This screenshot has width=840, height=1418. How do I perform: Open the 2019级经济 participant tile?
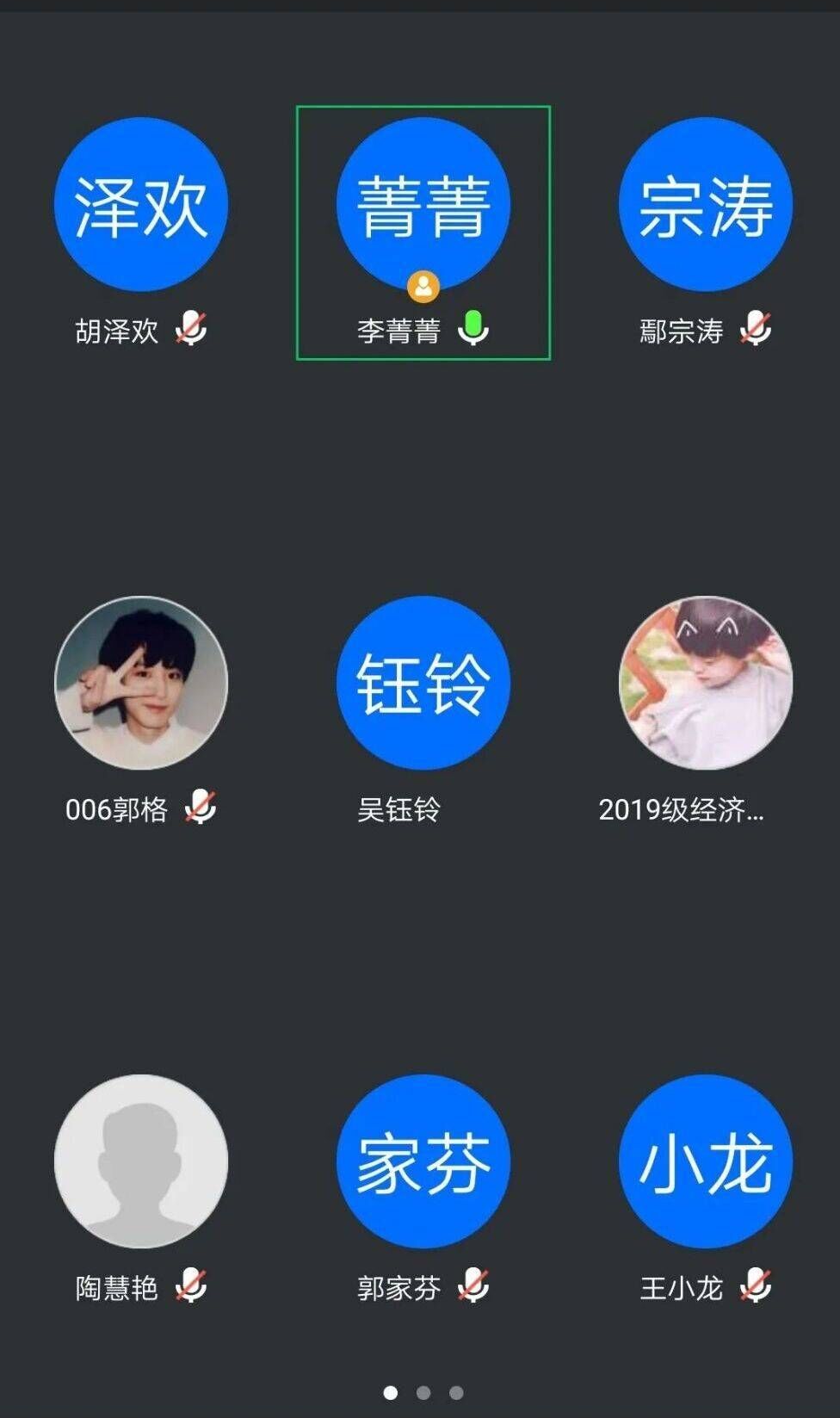coord(705,683)
